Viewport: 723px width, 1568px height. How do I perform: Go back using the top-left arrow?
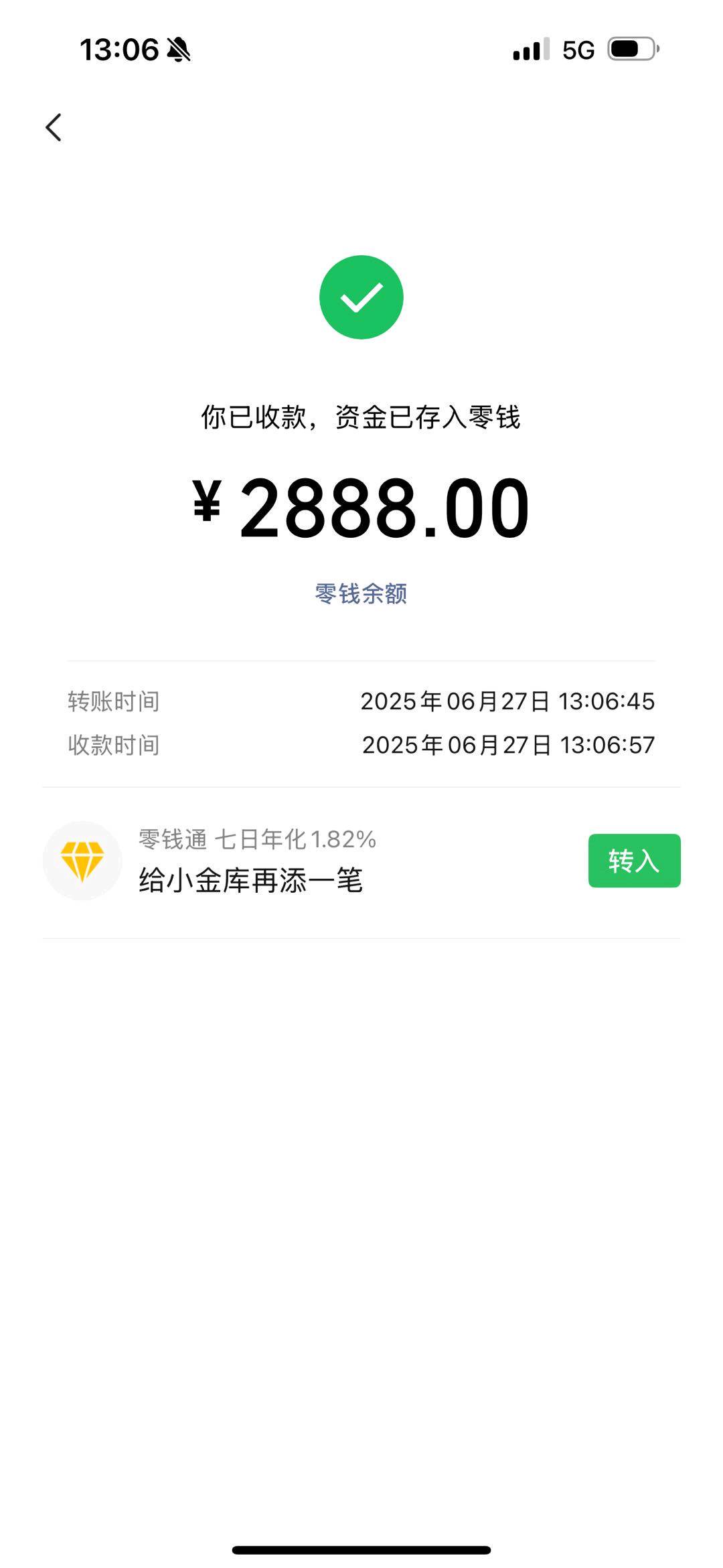click(54, 127)
